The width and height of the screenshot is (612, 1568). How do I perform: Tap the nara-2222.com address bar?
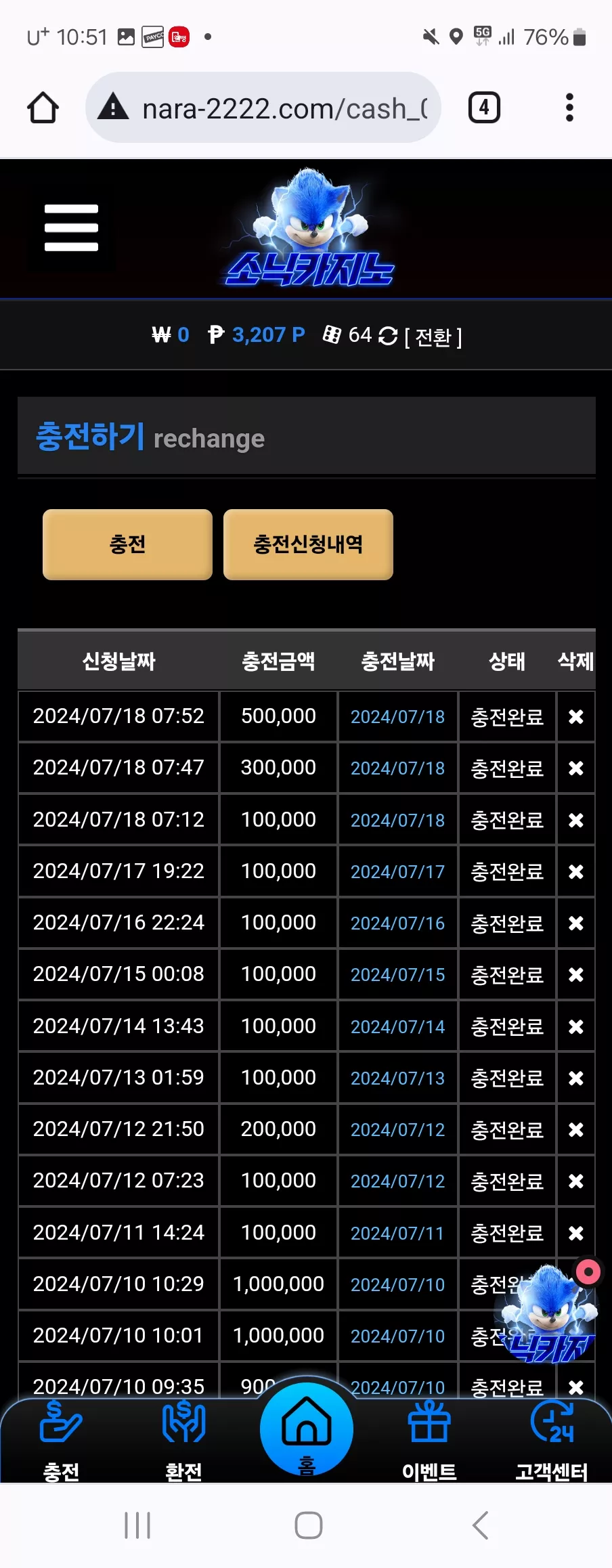pyautogui.click(x=263, y=108)
